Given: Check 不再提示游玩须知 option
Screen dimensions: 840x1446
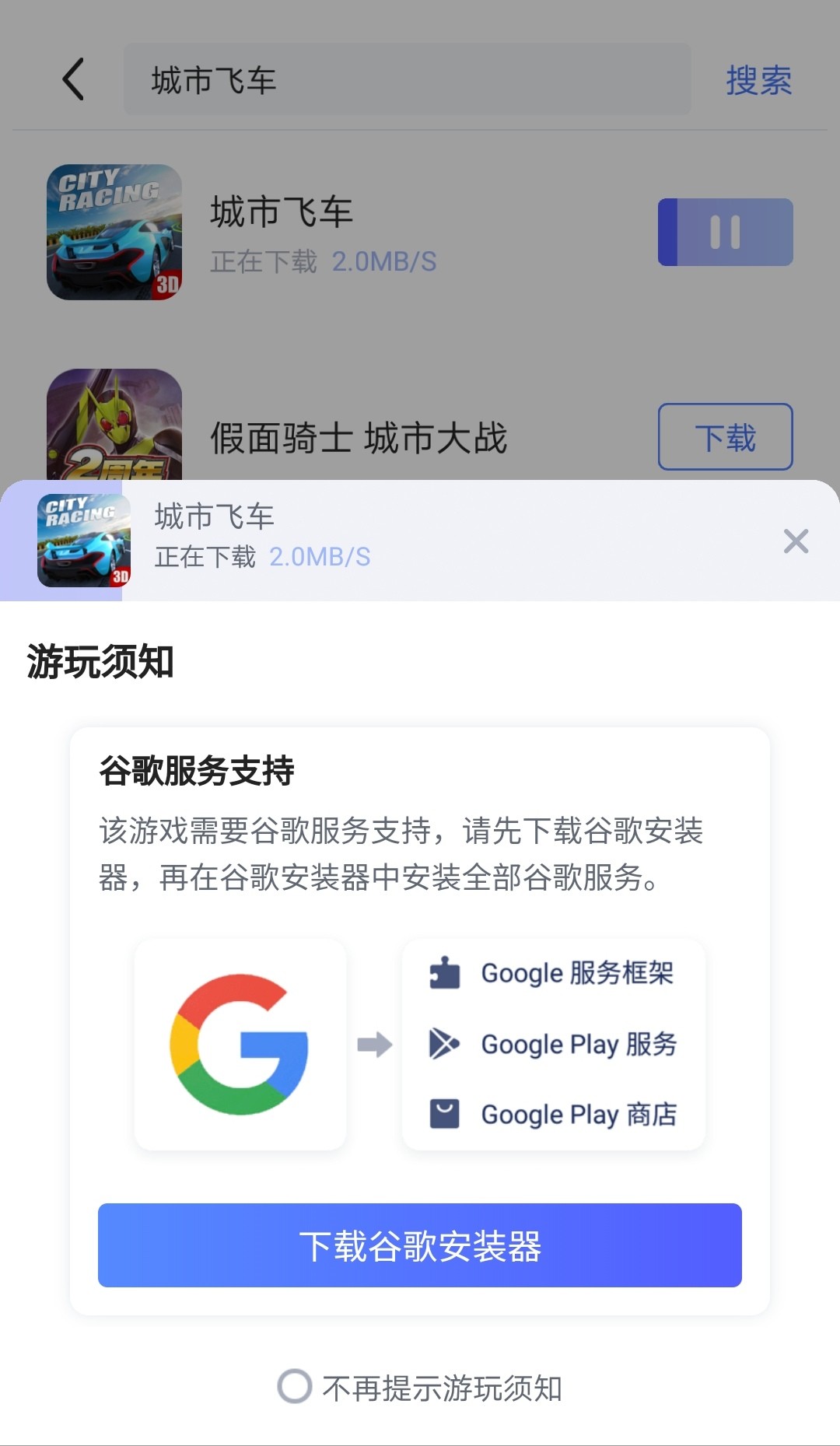Looking at the screenshot, I should (296, 1386).
